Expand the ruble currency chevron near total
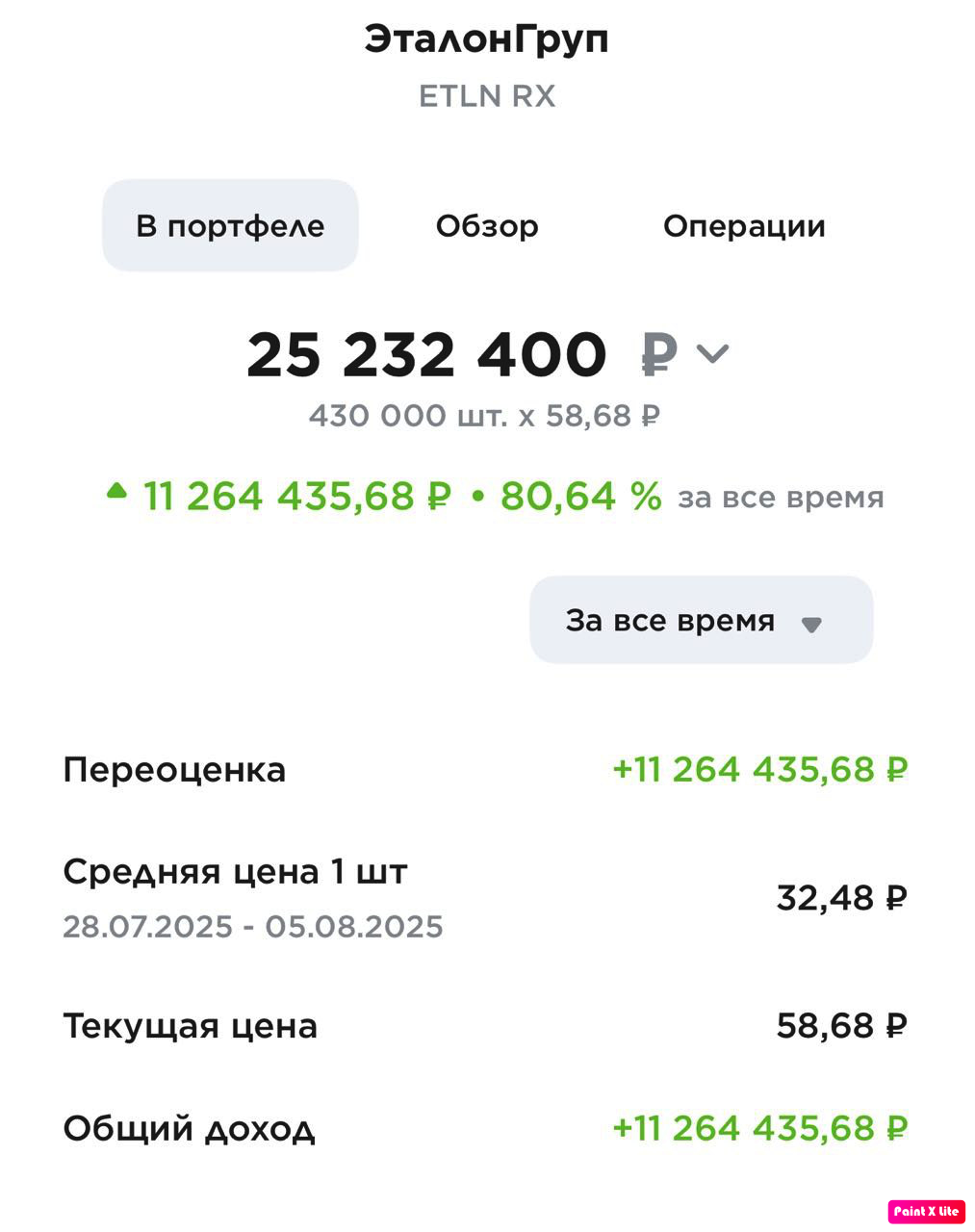The height and width of the screenshot is (1232, 975). pyautogui.click(x=712, y=354)
